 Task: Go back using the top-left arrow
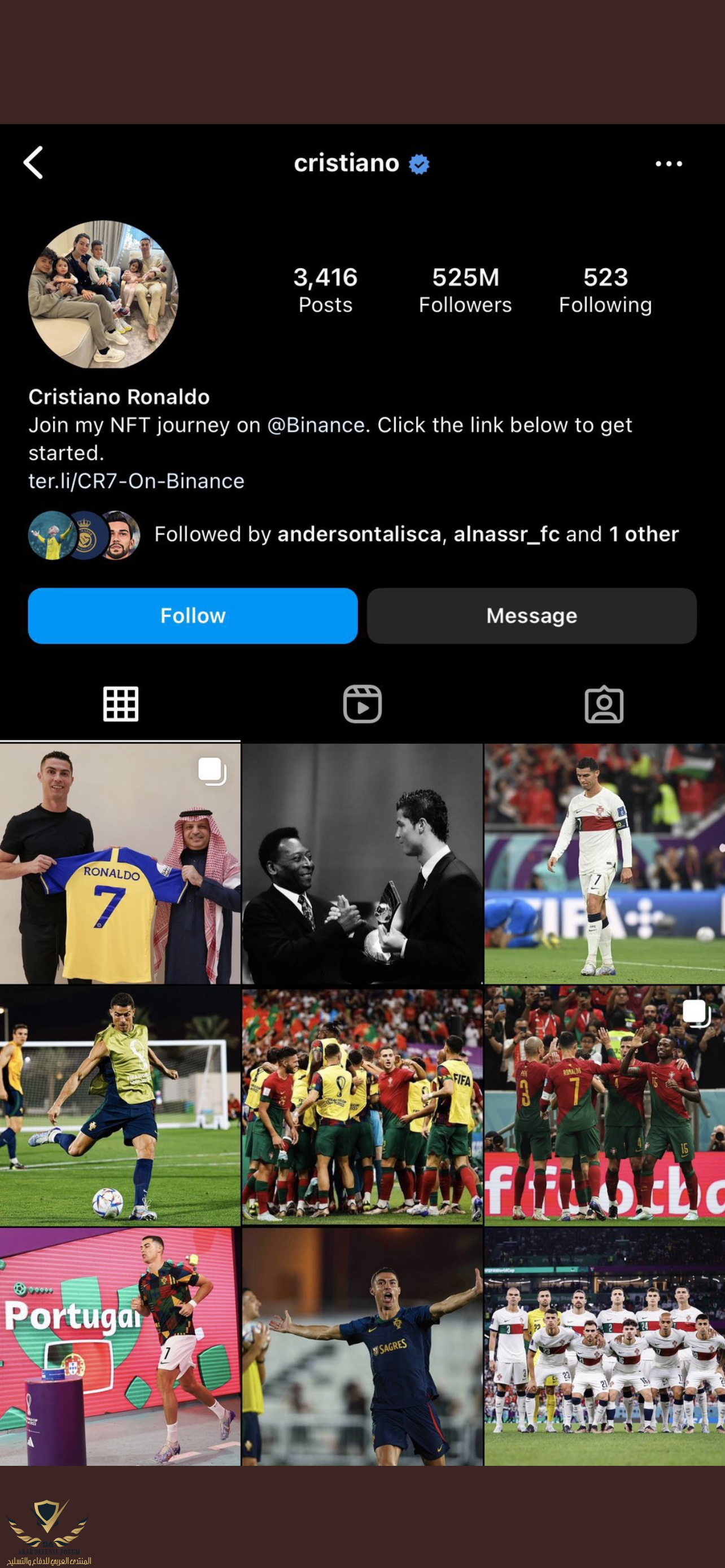coord(33,163)
